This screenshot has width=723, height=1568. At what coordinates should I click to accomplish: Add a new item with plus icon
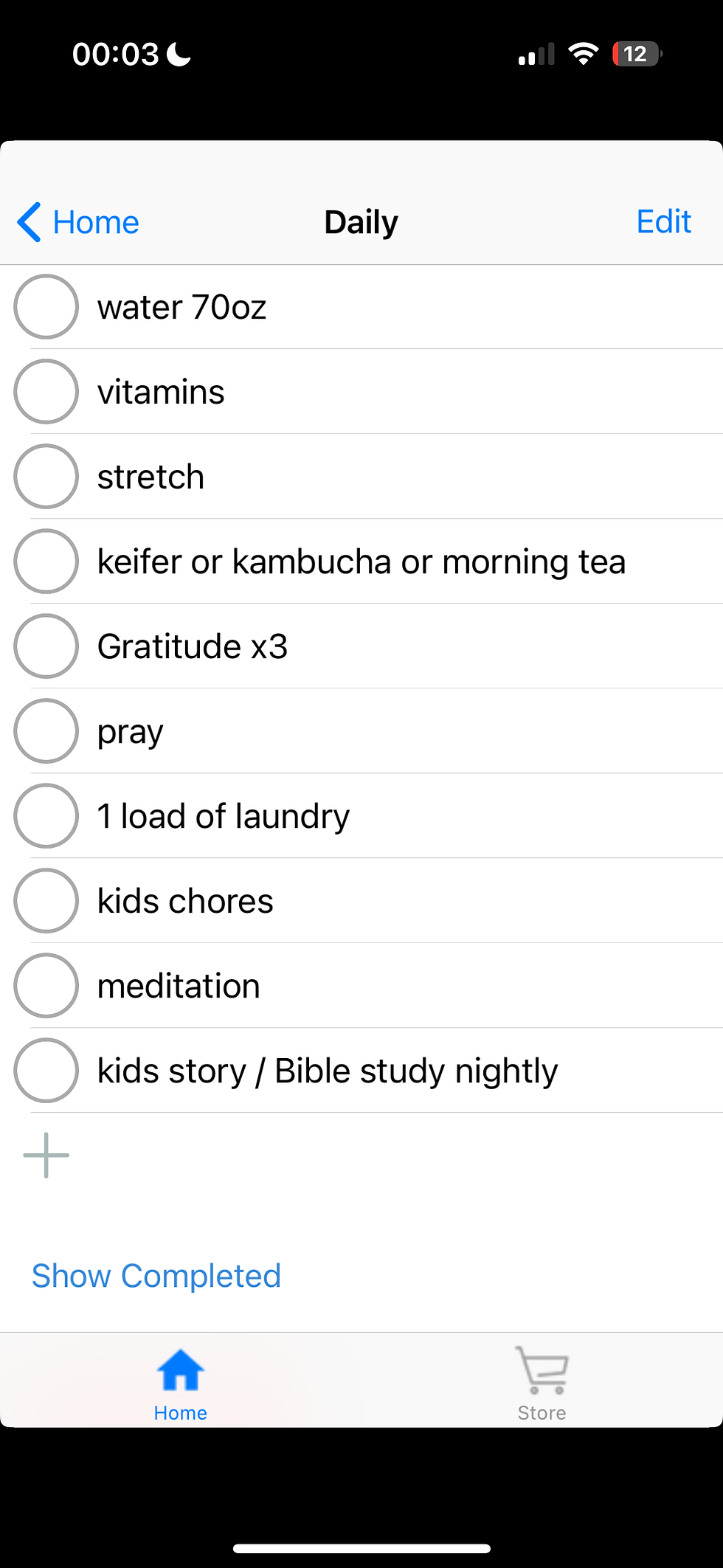coord(46,1156)
